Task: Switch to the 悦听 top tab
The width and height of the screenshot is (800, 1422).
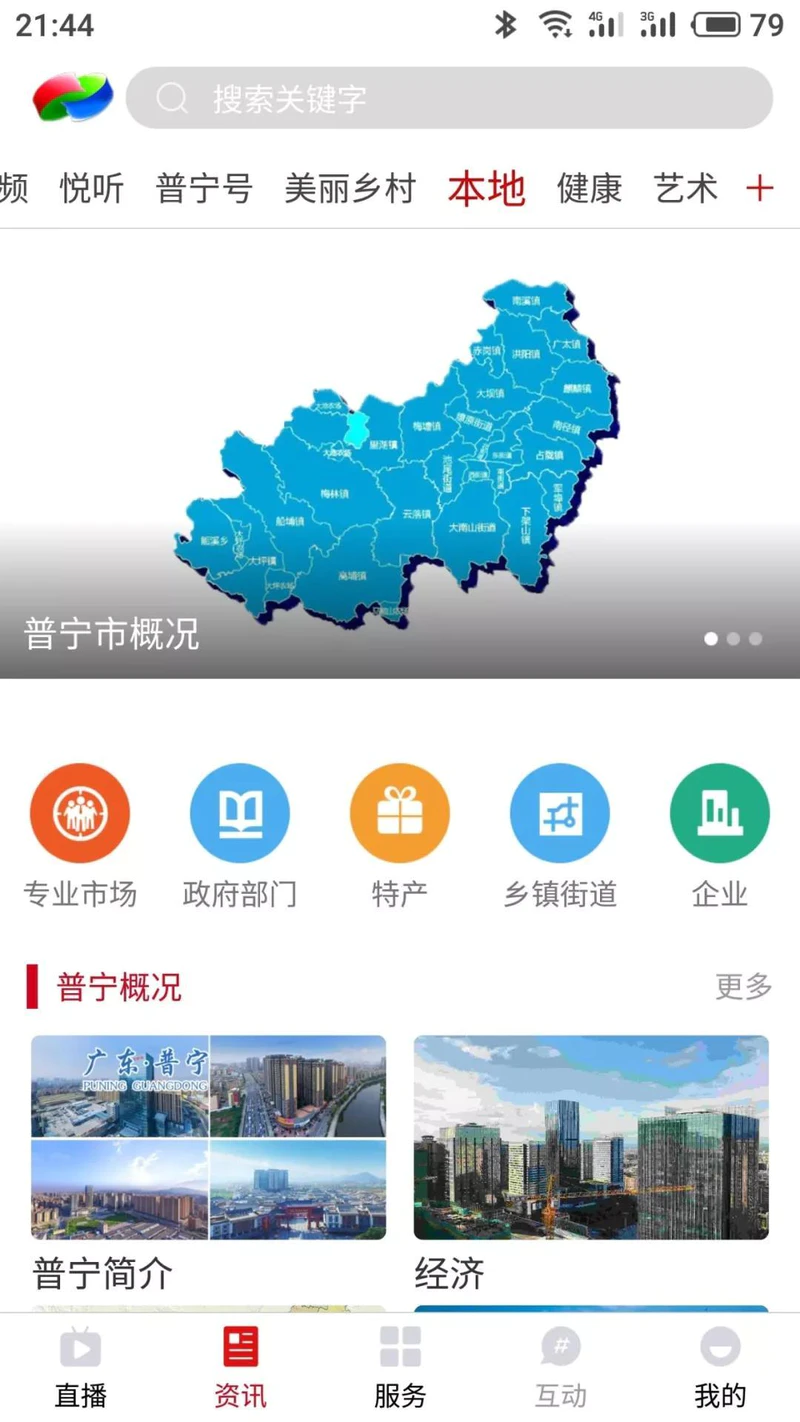Action: 92,188
